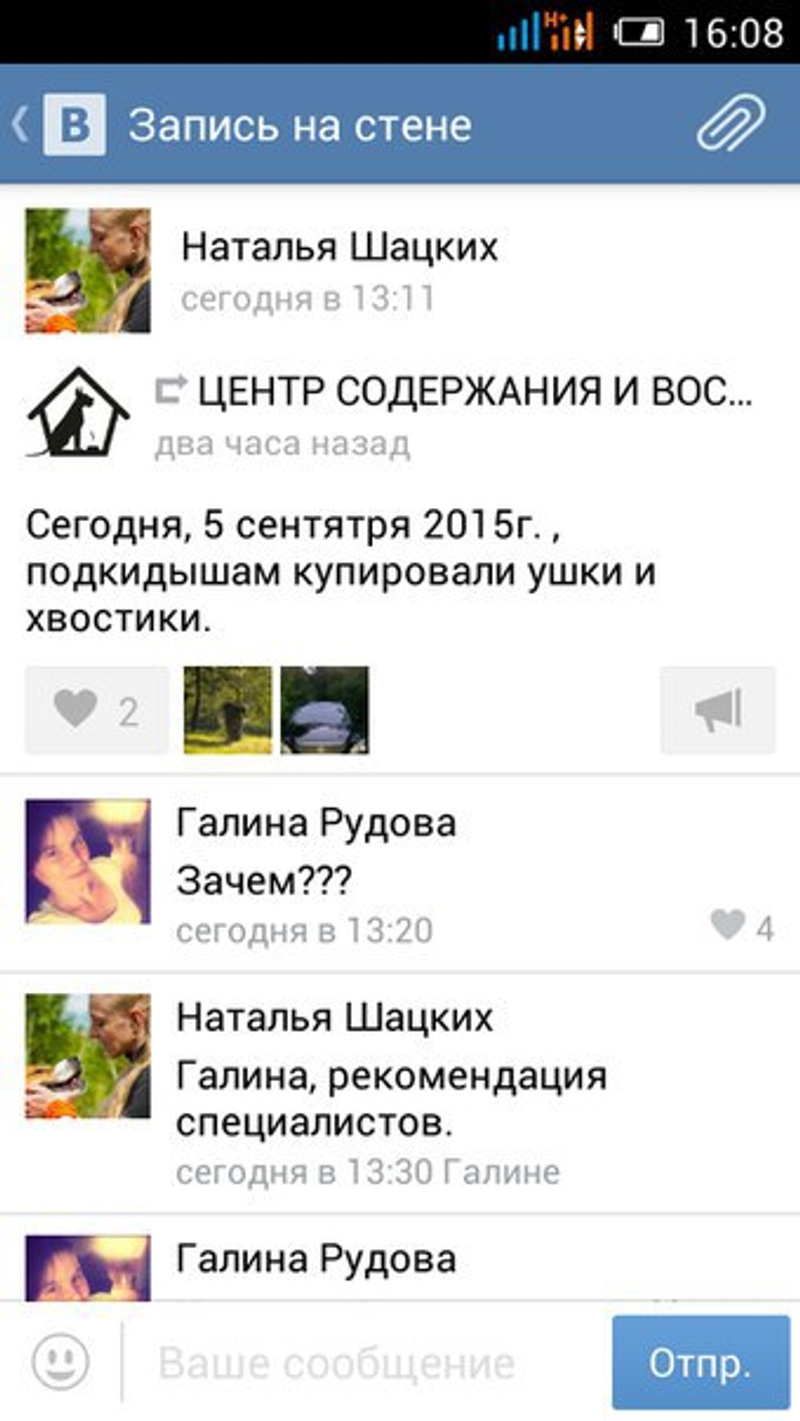This screenshot has height=1421, width=800.
Task: Send the comment with Отпр. button
Action: click(x=698, y=1363)
